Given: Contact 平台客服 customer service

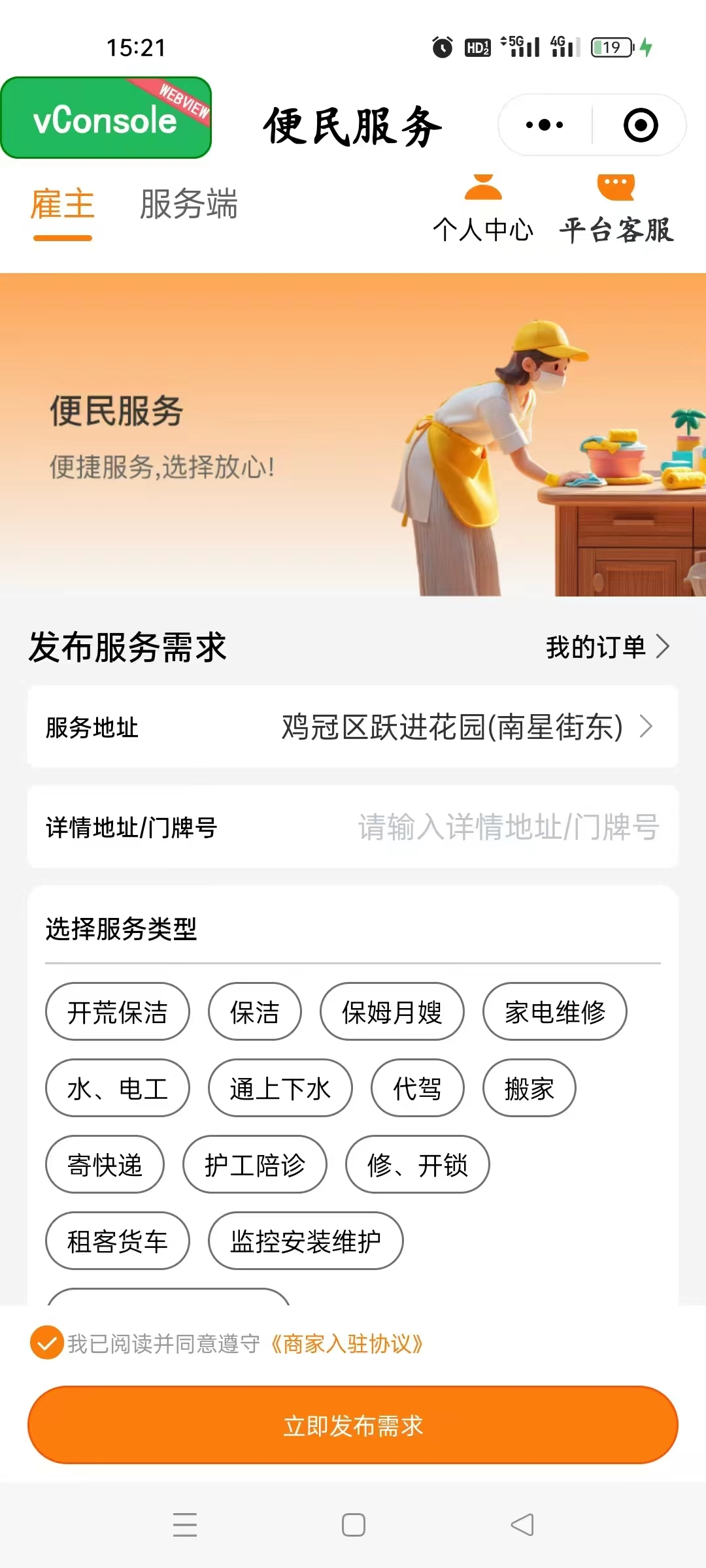Looking at the screenshot, I should coord(616,210).
